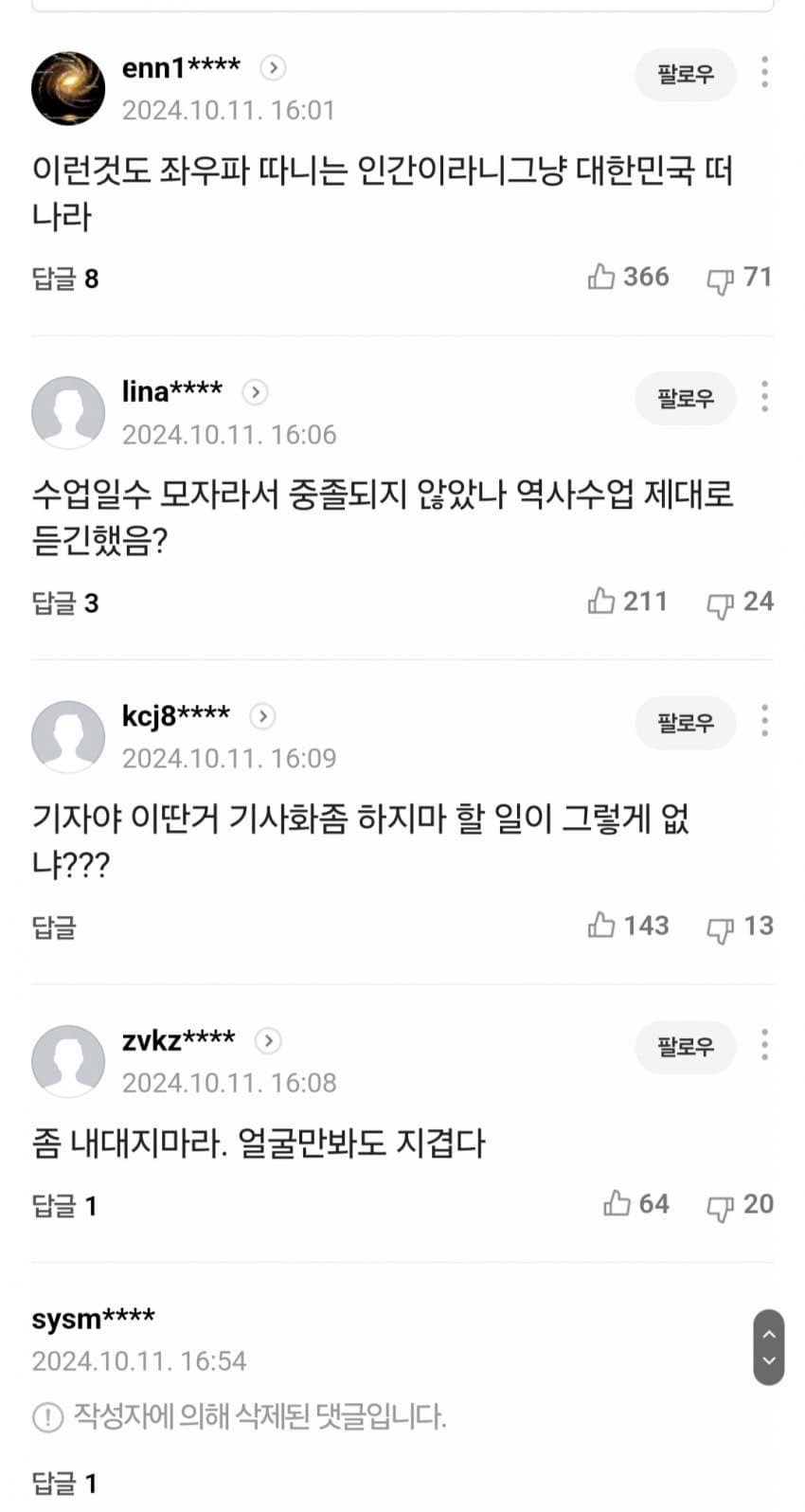Viewport: 805px width, 1512px height.
Task: Open overflow menu on zvkz**** comment
Action: [x=763, y=1046]
